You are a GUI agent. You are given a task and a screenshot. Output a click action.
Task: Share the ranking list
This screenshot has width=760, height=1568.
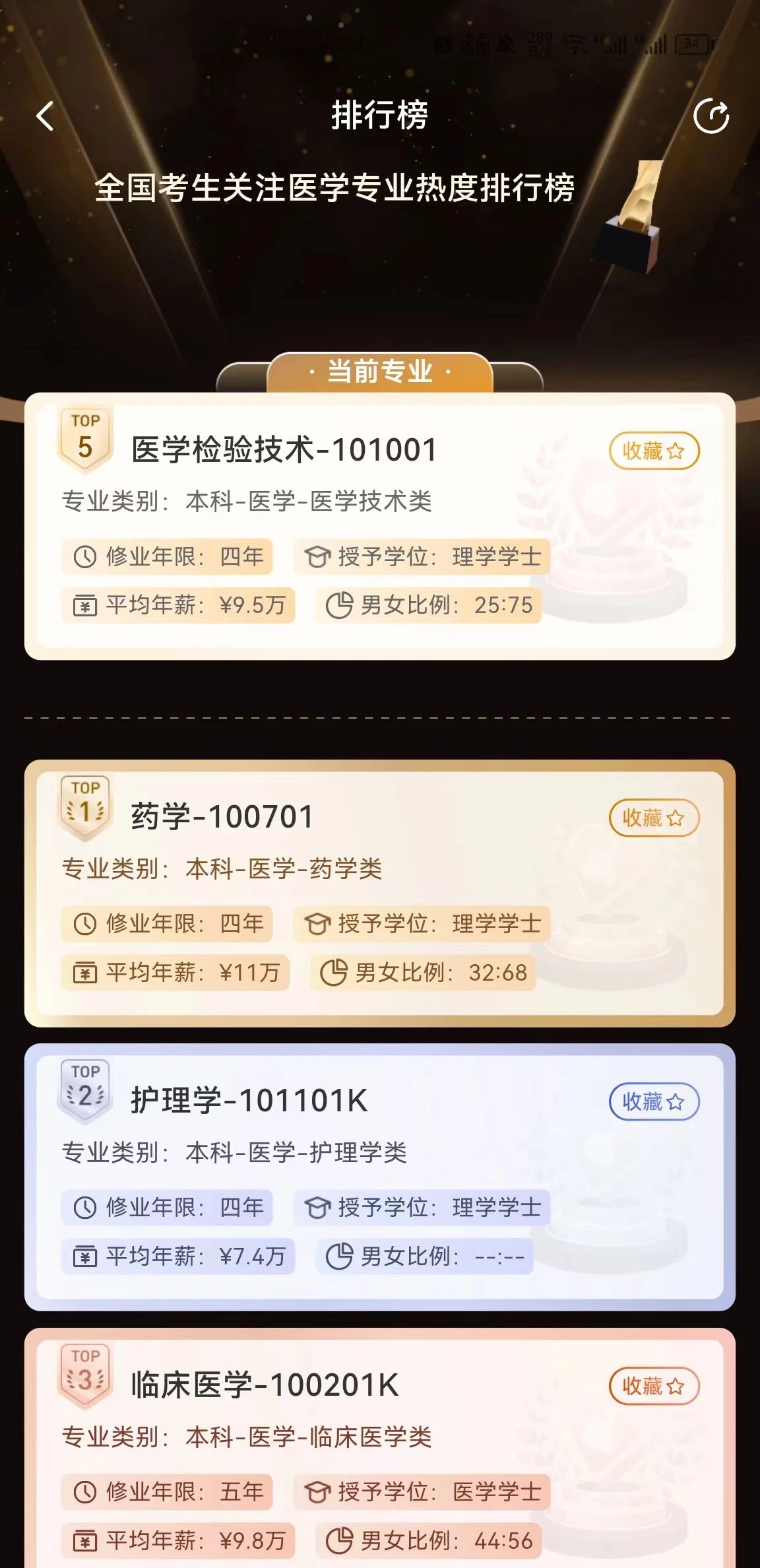tap(711, 117)
